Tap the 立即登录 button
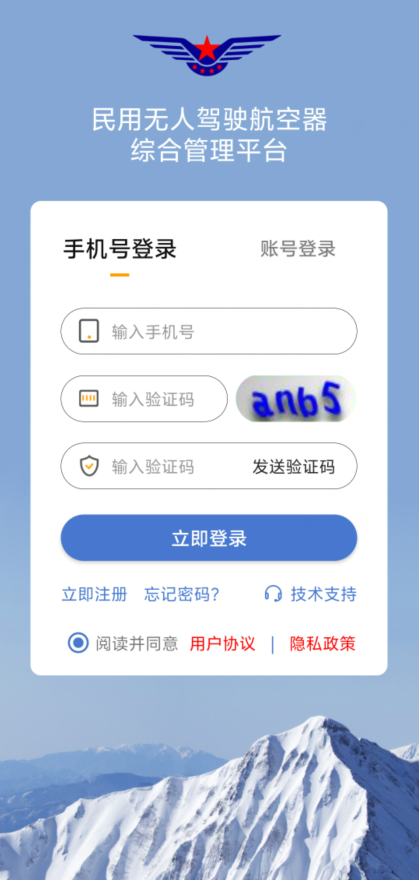Viewport: 419px width, 880px height. [209, 538]
